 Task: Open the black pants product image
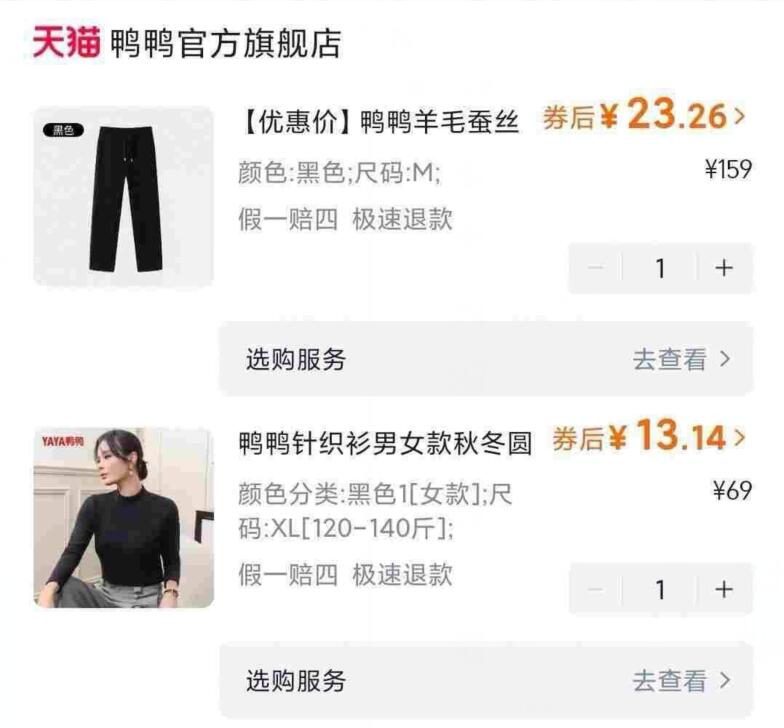coord(123,197)
